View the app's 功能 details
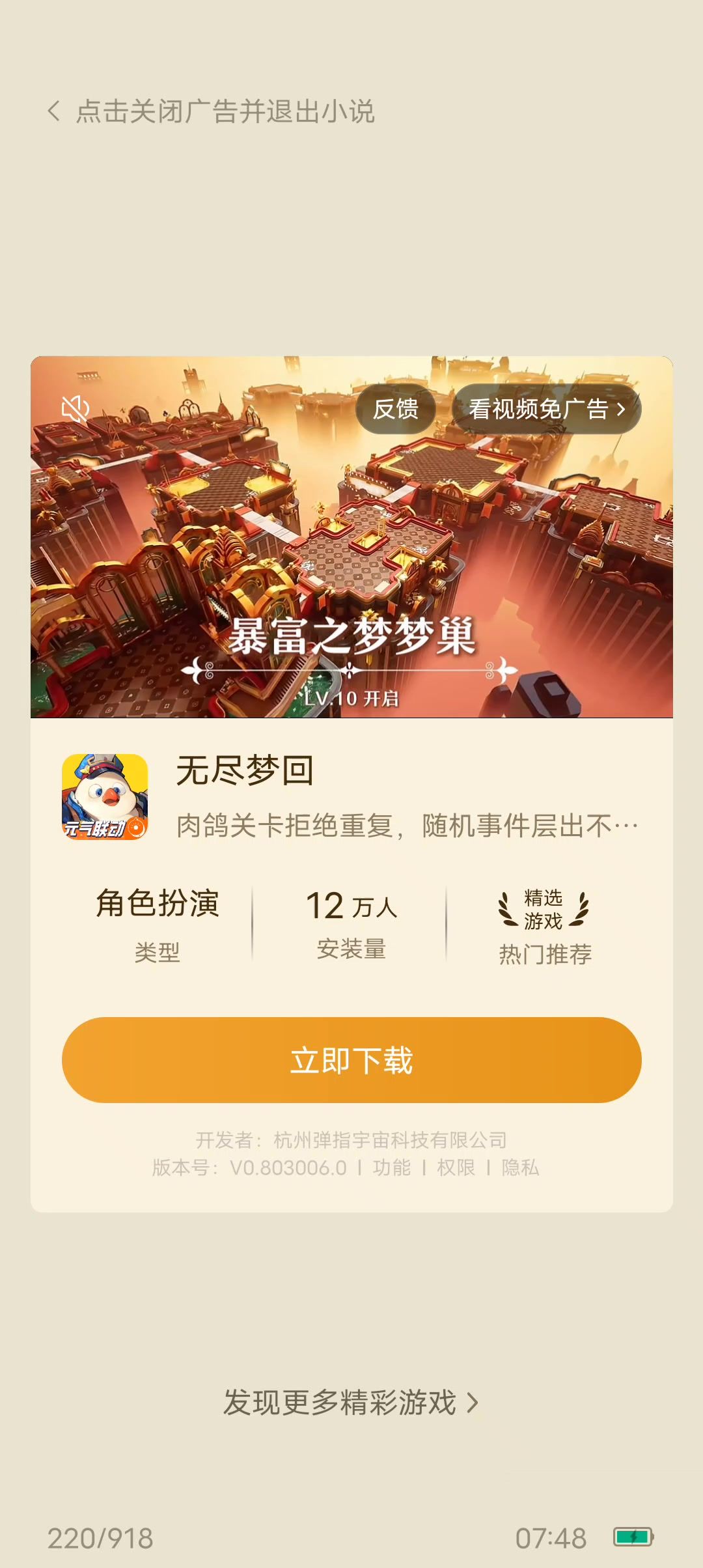Viewport: 703px width, 1568px height. (x=391, y=1168)
